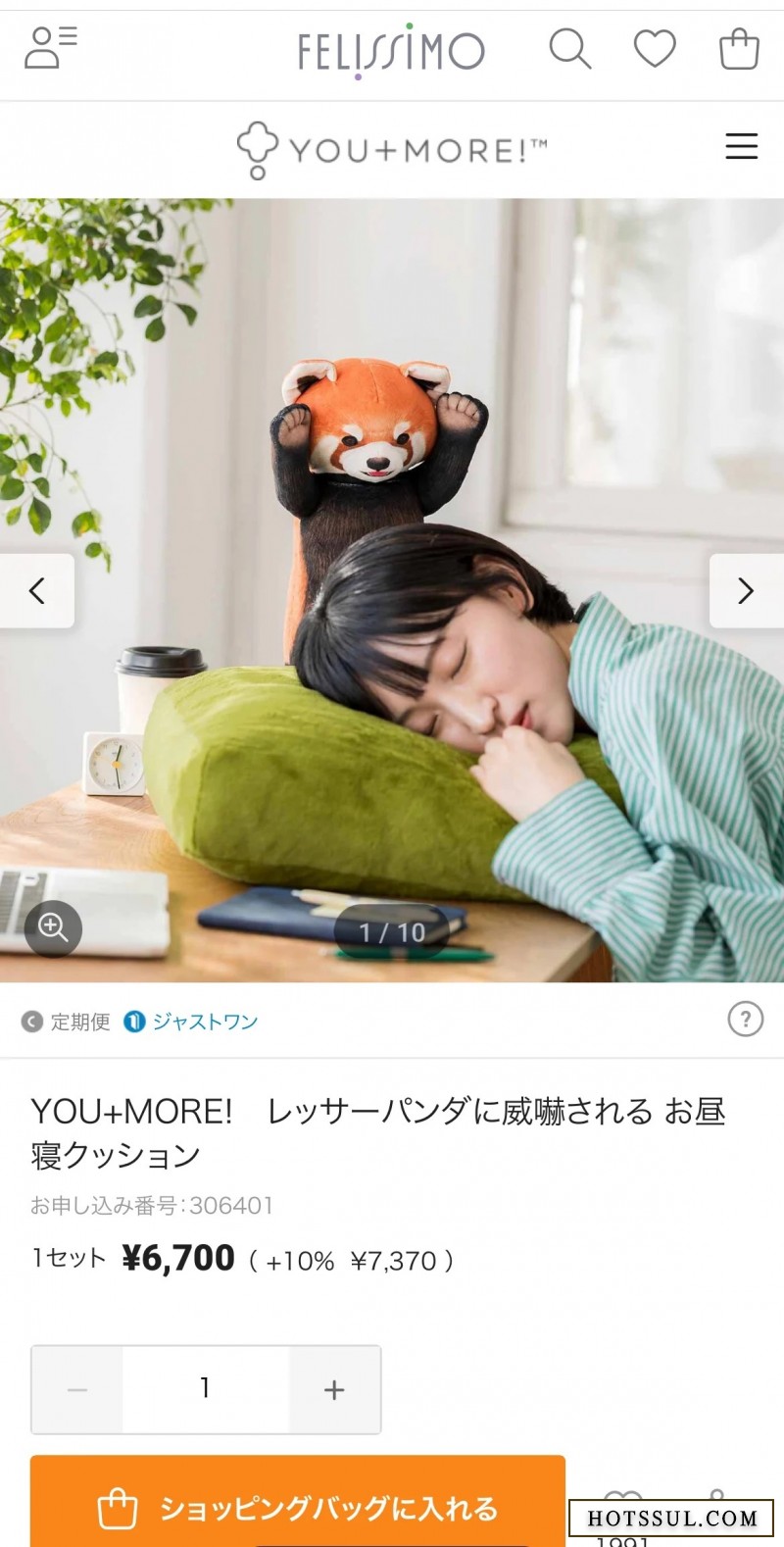Image resolution: width=784 pixels, height=1547 pixels.
Task: Go to the FELISSIMO home logo
Action: (391, 51)
